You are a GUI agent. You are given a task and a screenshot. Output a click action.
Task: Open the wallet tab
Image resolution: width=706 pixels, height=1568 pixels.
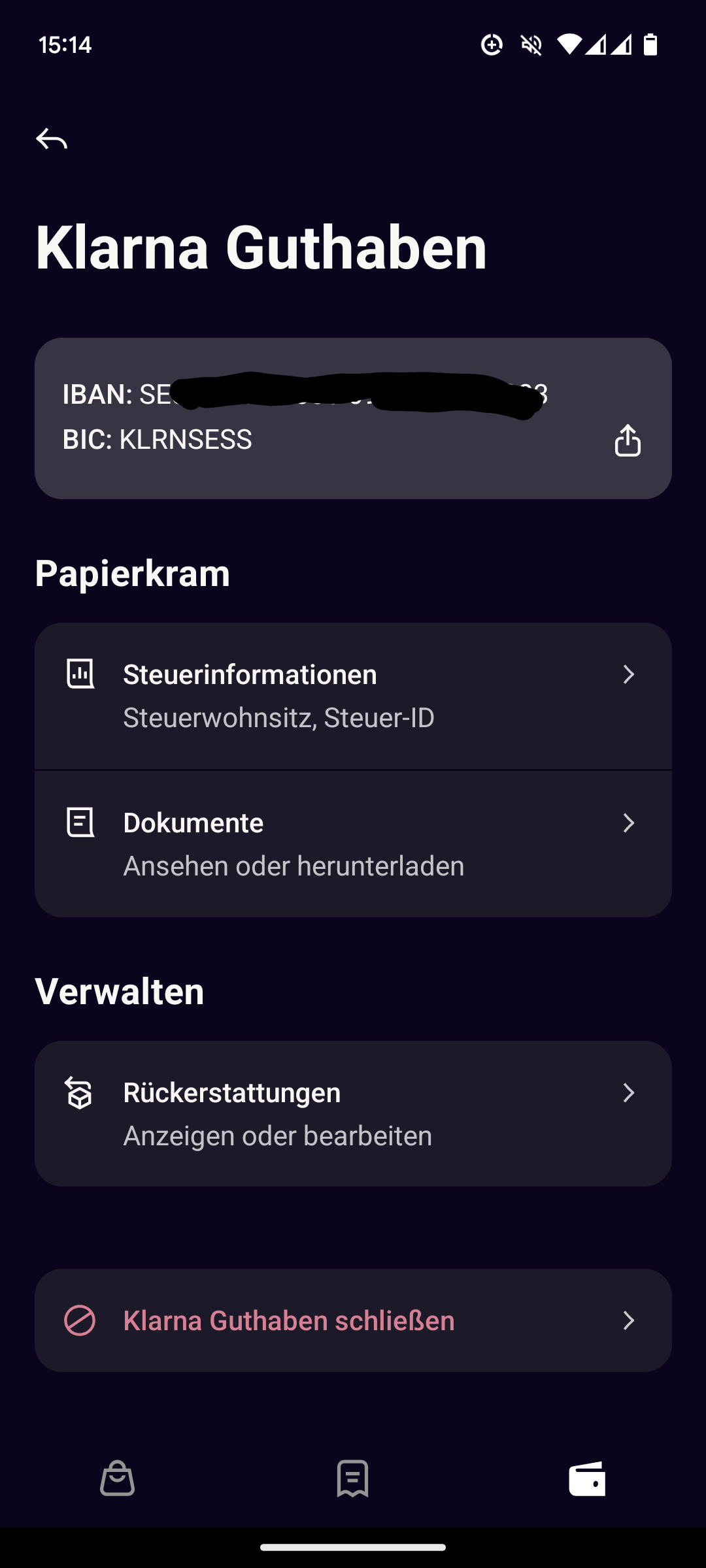(x=587, y=1478)
